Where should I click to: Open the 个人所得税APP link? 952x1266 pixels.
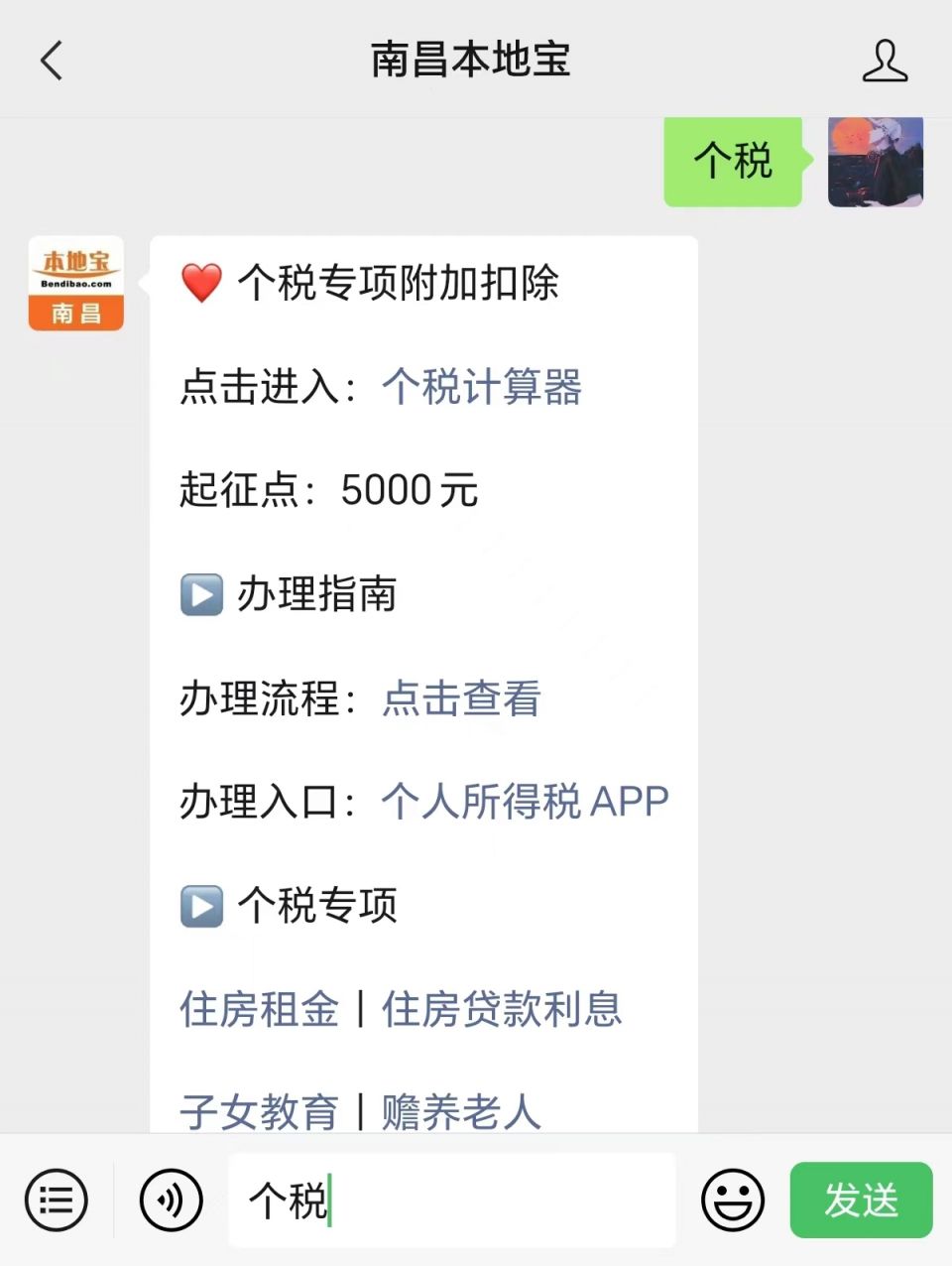tap(525, 802)
